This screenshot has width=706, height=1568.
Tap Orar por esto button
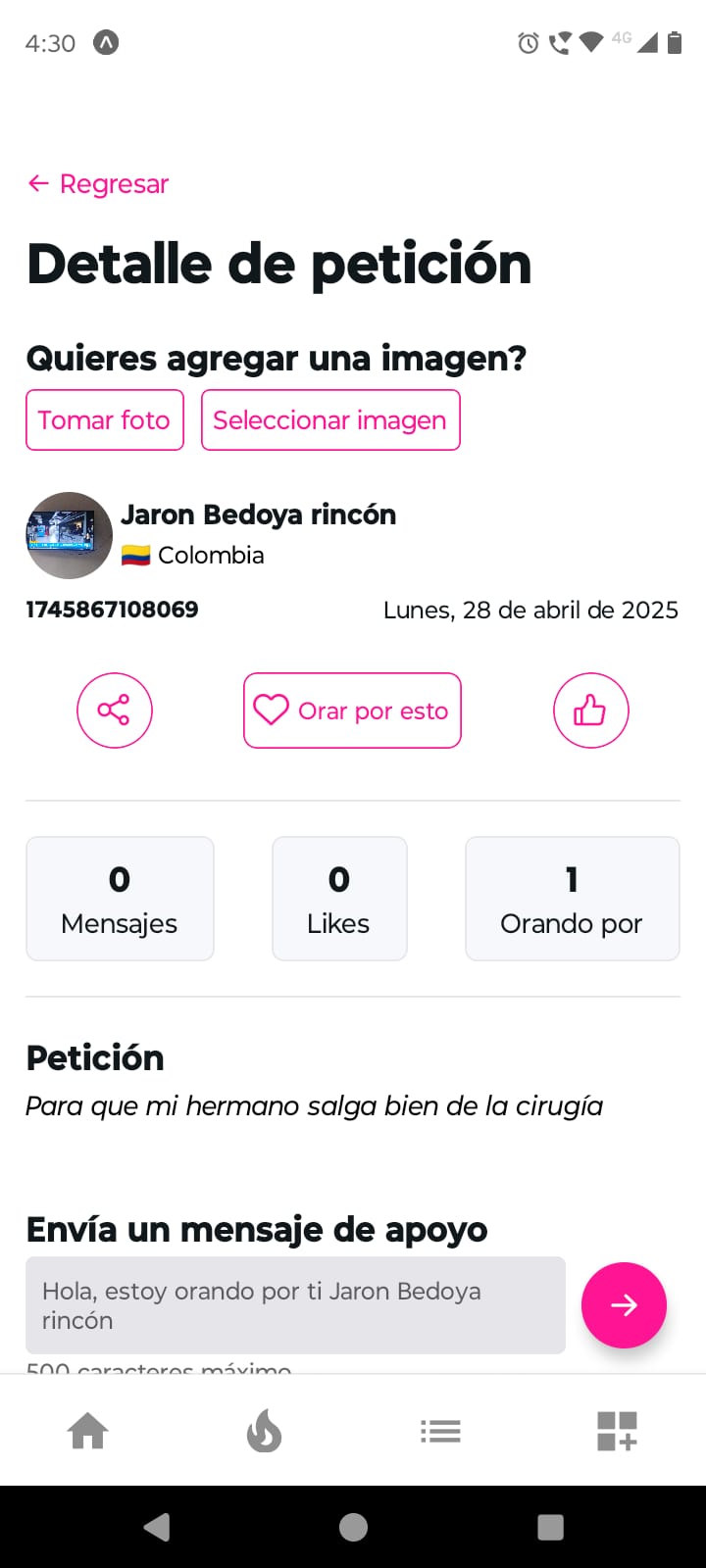(x=352, y=710)
